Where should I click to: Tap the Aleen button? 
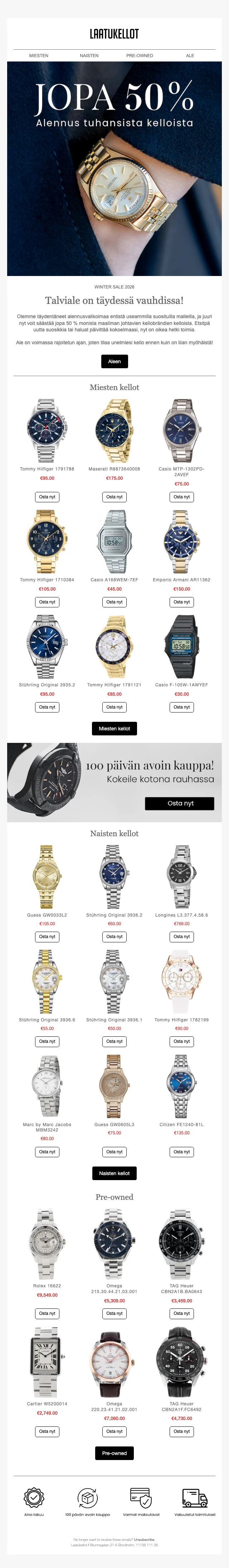(114, 361)
